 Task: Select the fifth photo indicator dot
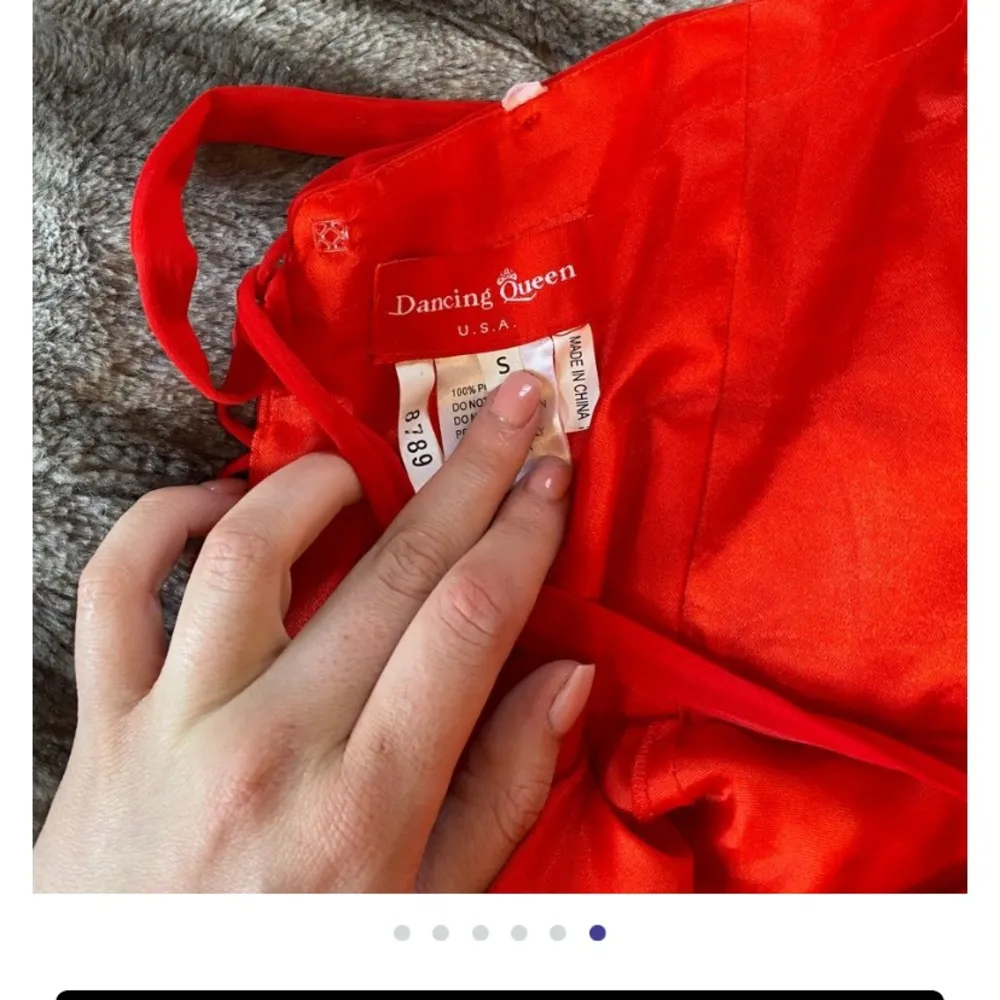(x=558, y=933)
